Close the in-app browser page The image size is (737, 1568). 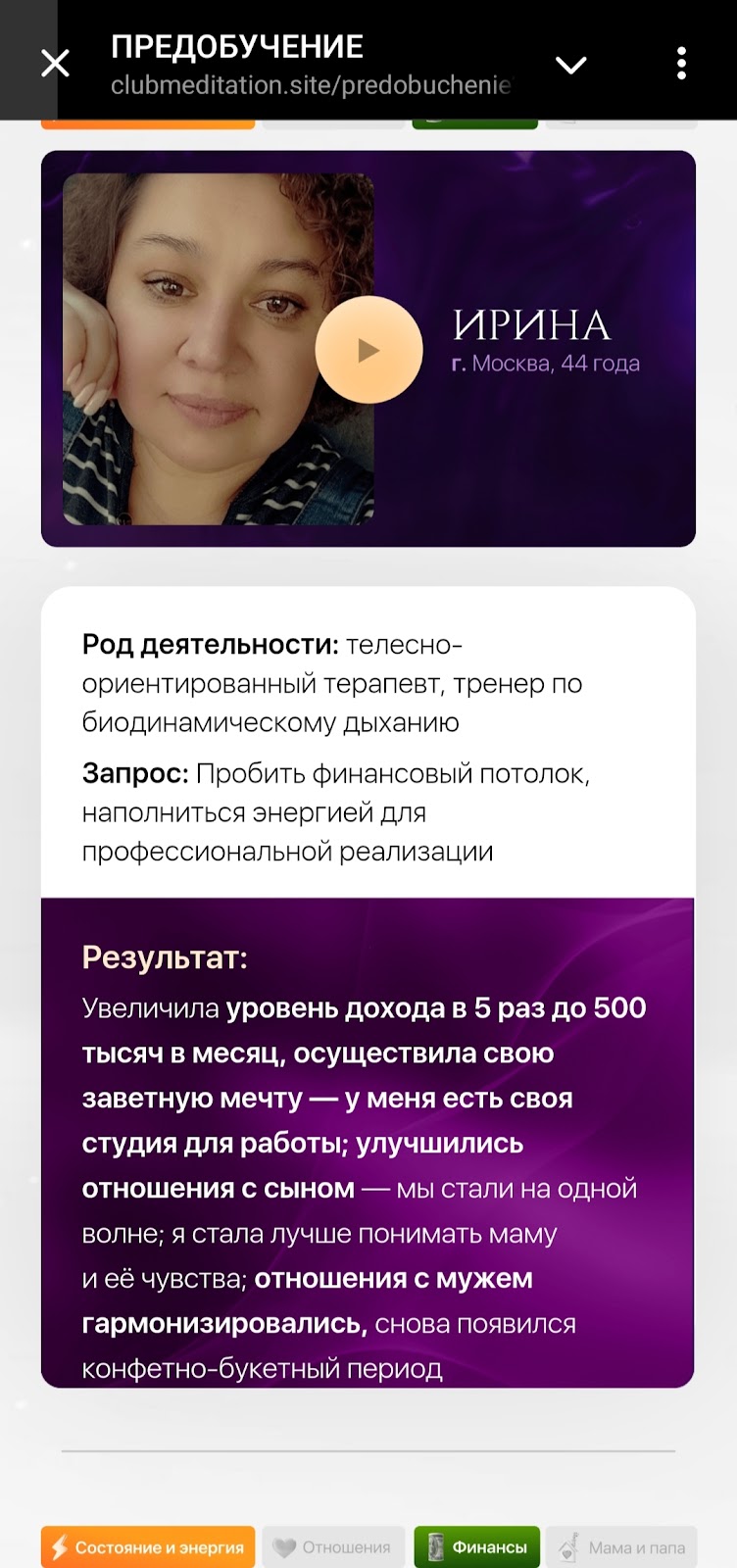point(55,64)
